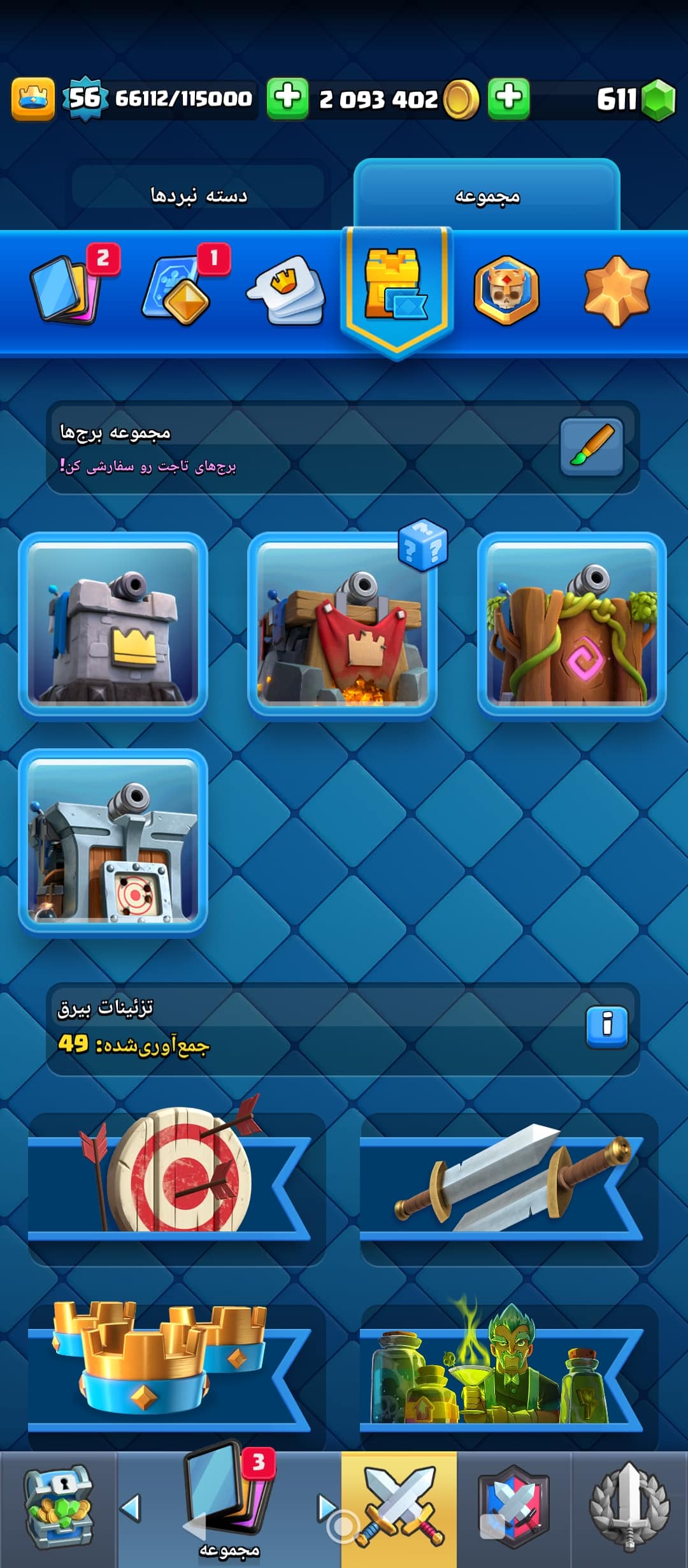Open the crown profile icon
The height and width of the screenshot is (1568, 688).
click(x=32, y=99)
